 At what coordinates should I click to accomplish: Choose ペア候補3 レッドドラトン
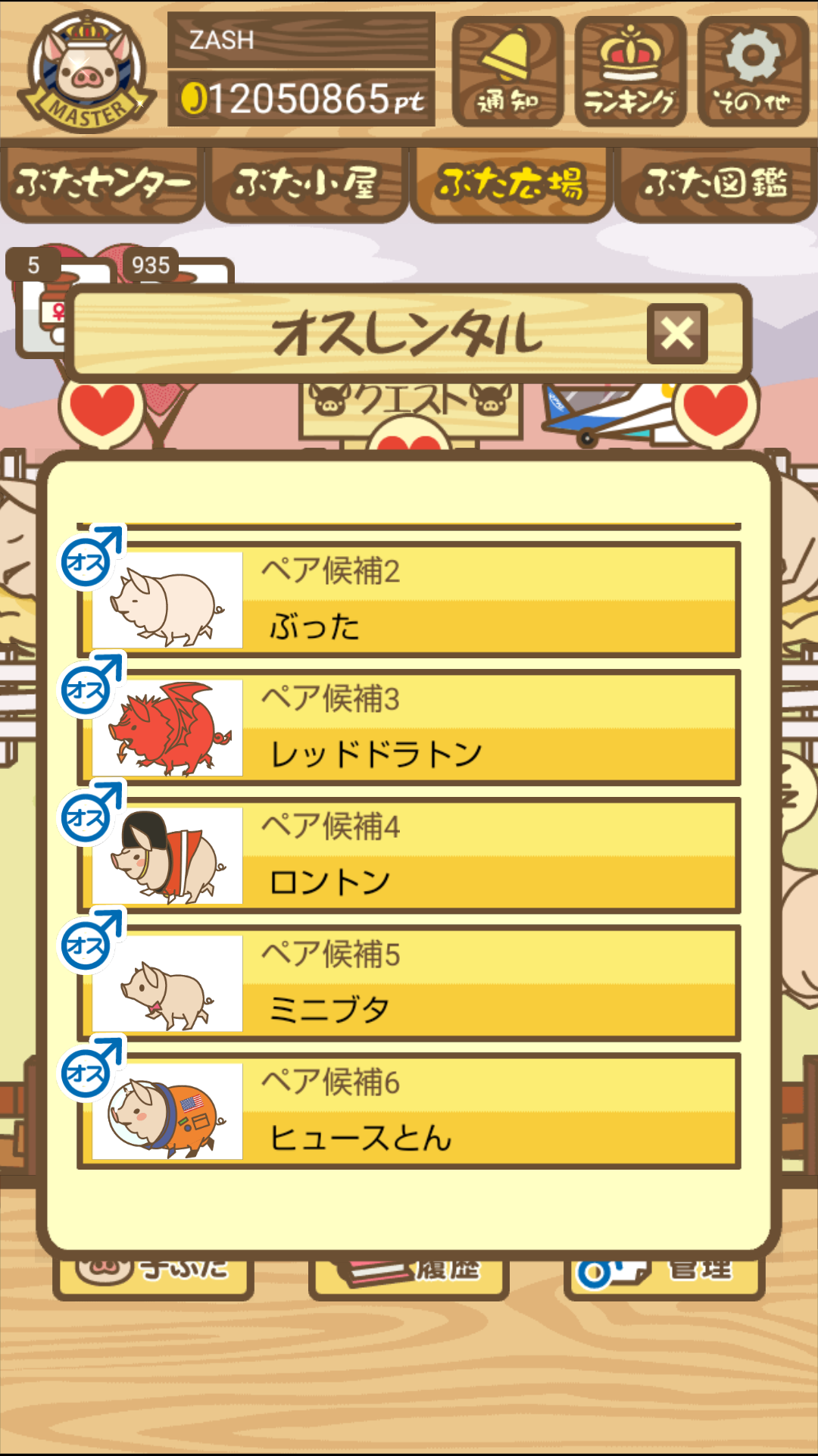coord(409,727)
